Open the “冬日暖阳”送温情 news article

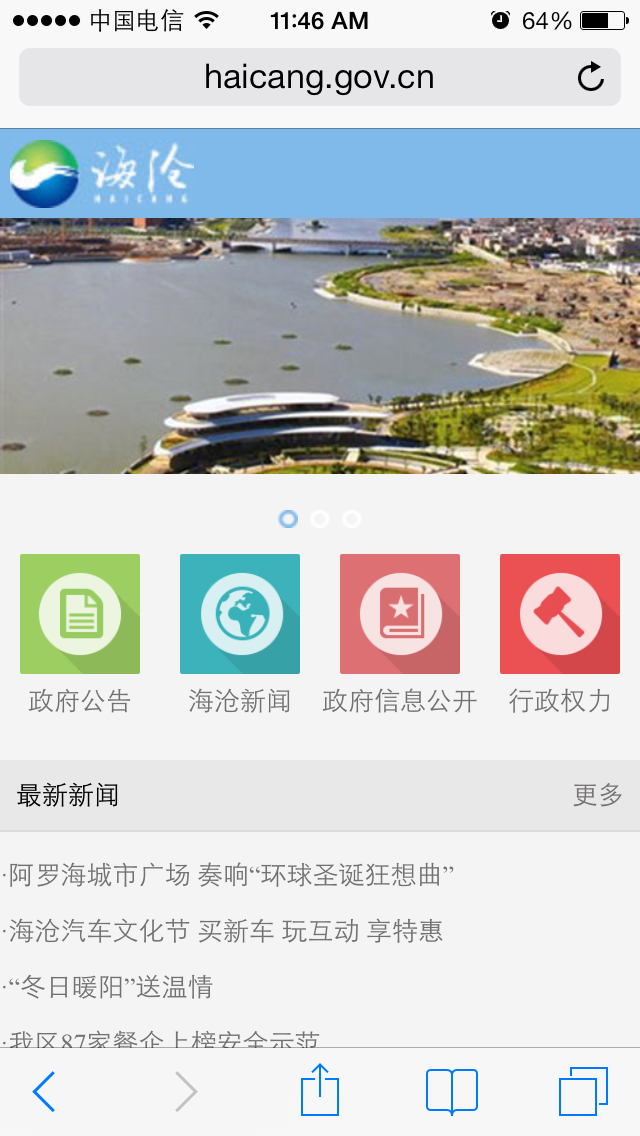coord(110,987)
